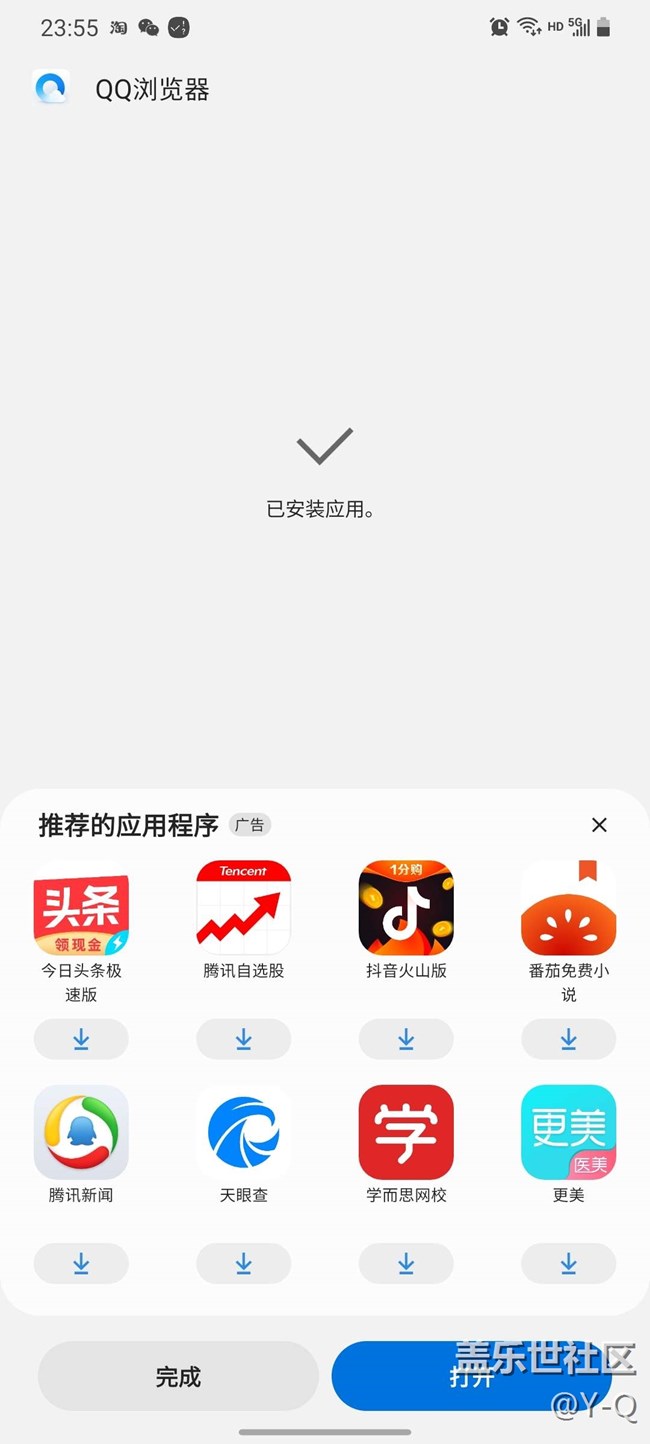Open the 腾讯自选股 app icon
Screen dimensions: 650x1444
click(x=243, y=908)
